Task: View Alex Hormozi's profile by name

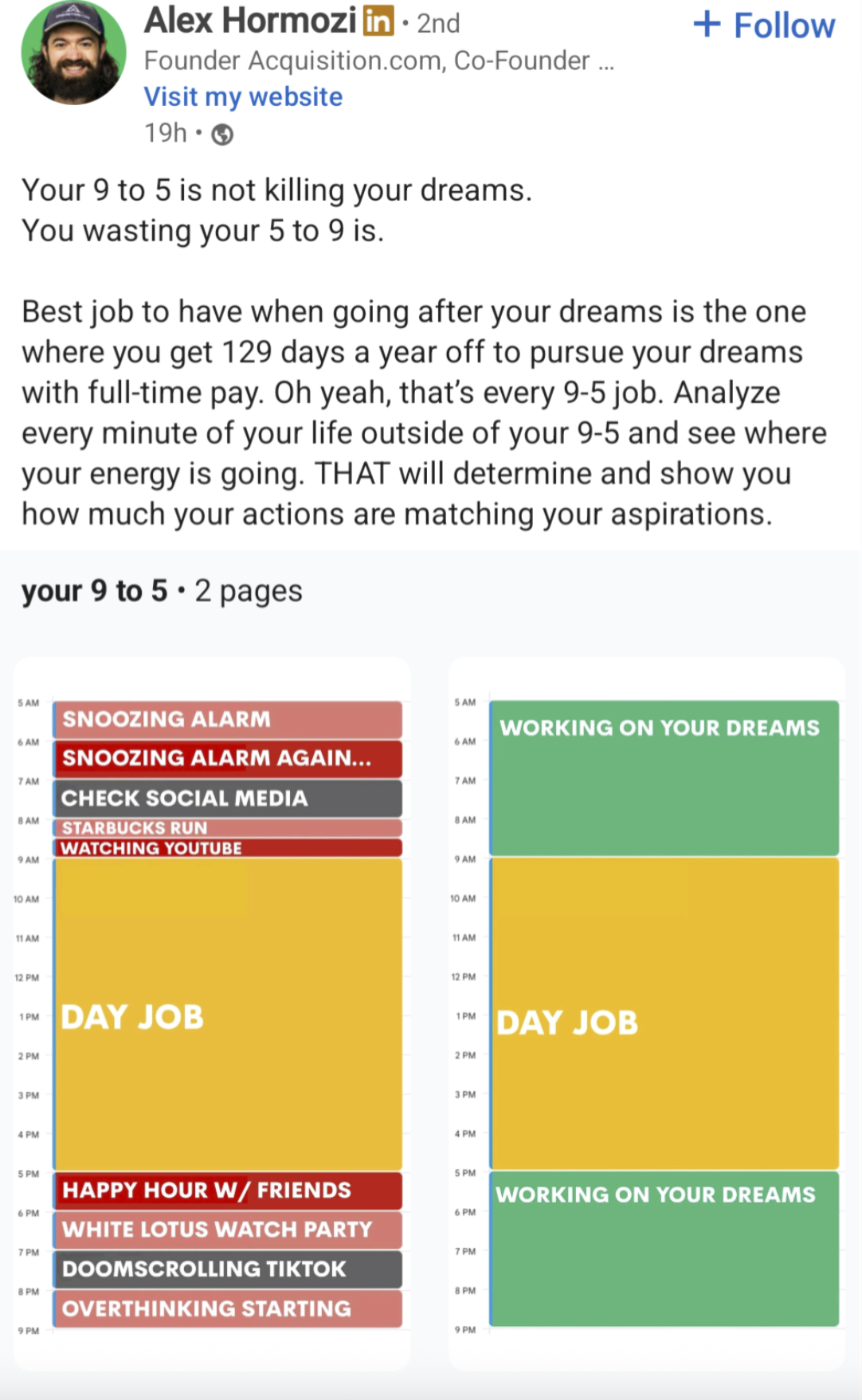Action: pyautogui.click(x=249, y=21)
